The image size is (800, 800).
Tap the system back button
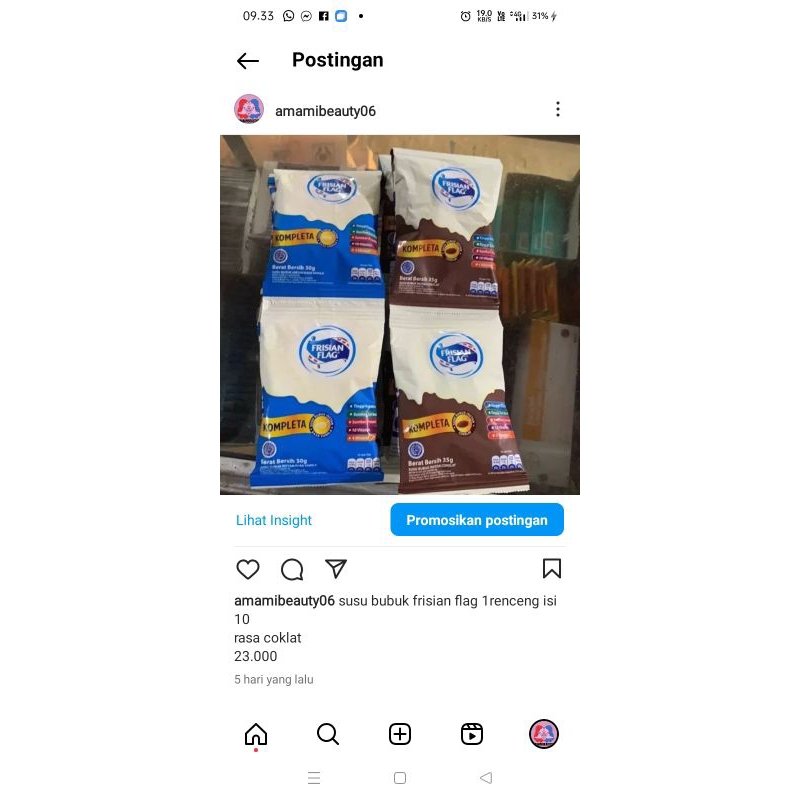486,778
